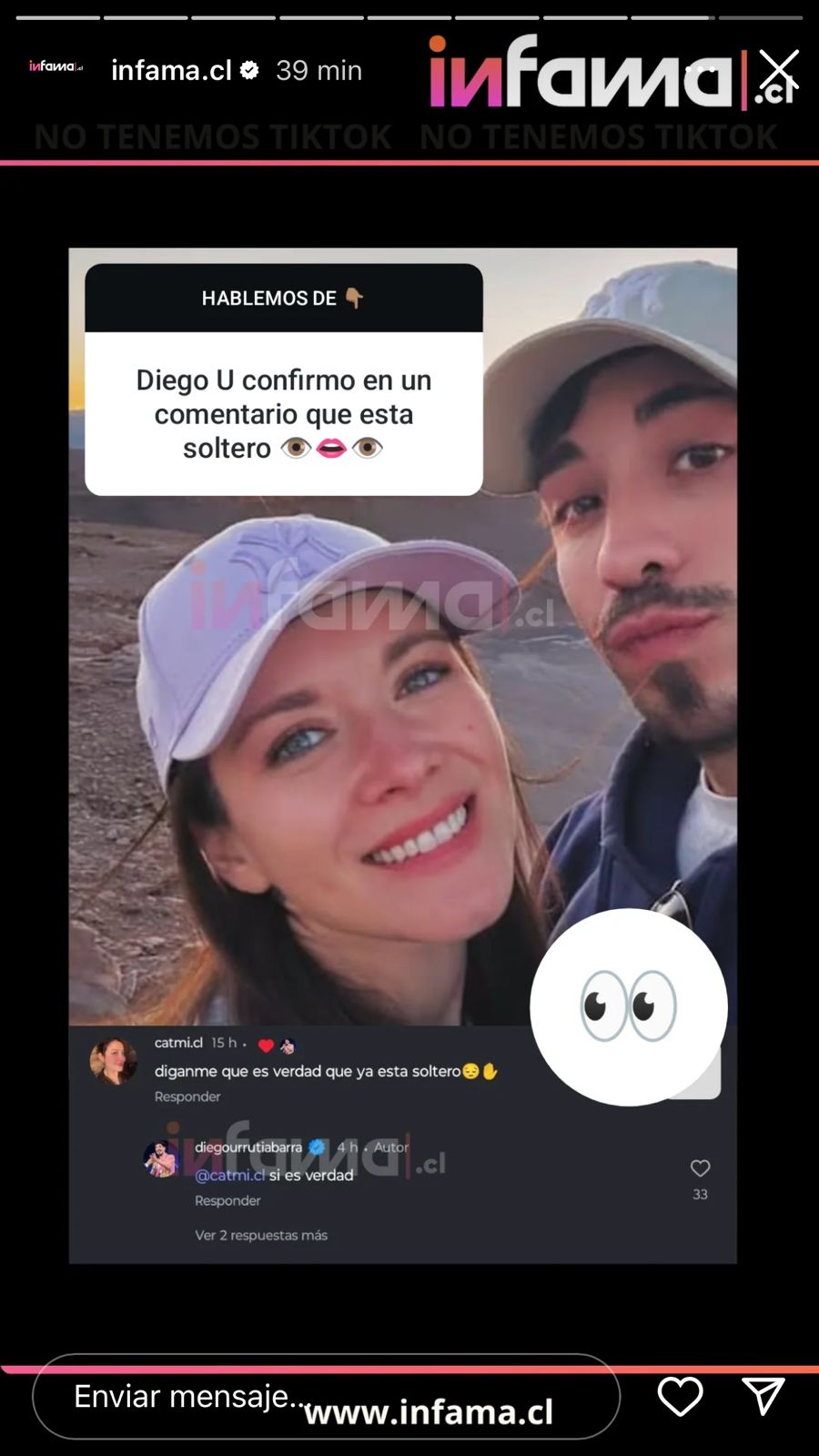Share the story via paper plane icon
This screenshot has width=819, height=1456.
(x=763, y=1396)
